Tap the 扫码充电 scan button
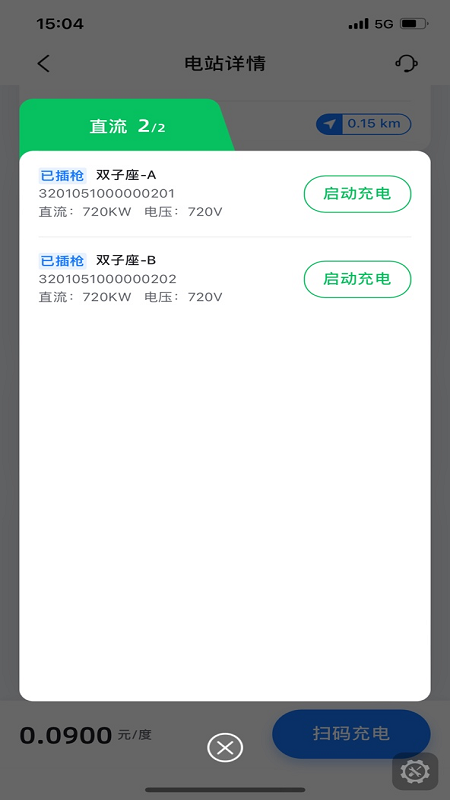The height and width of the screenshot is (800, 450). point(352,734)
